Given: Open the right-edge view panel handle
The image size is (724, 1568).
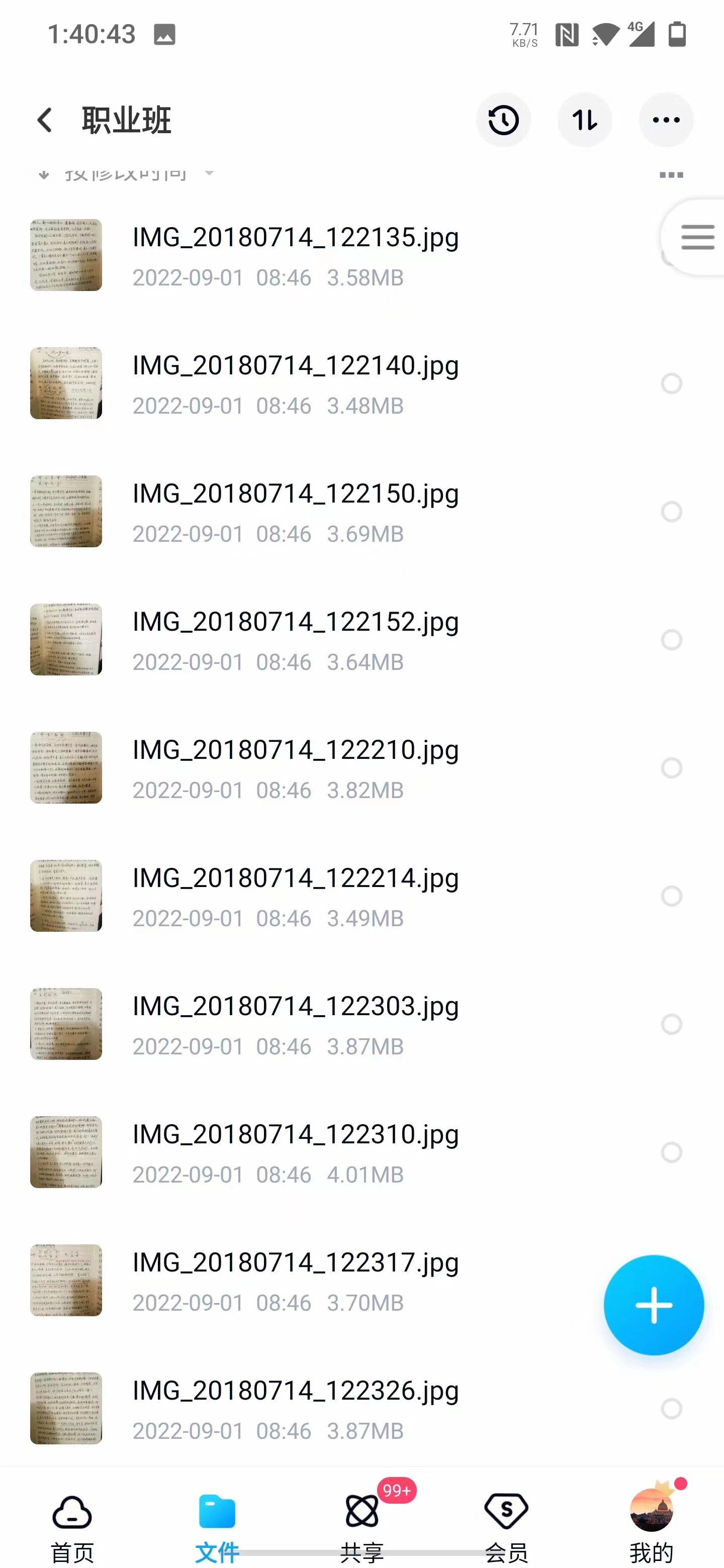Looking at the screenshot, I should pyautogui.click(x=697, y=237).
